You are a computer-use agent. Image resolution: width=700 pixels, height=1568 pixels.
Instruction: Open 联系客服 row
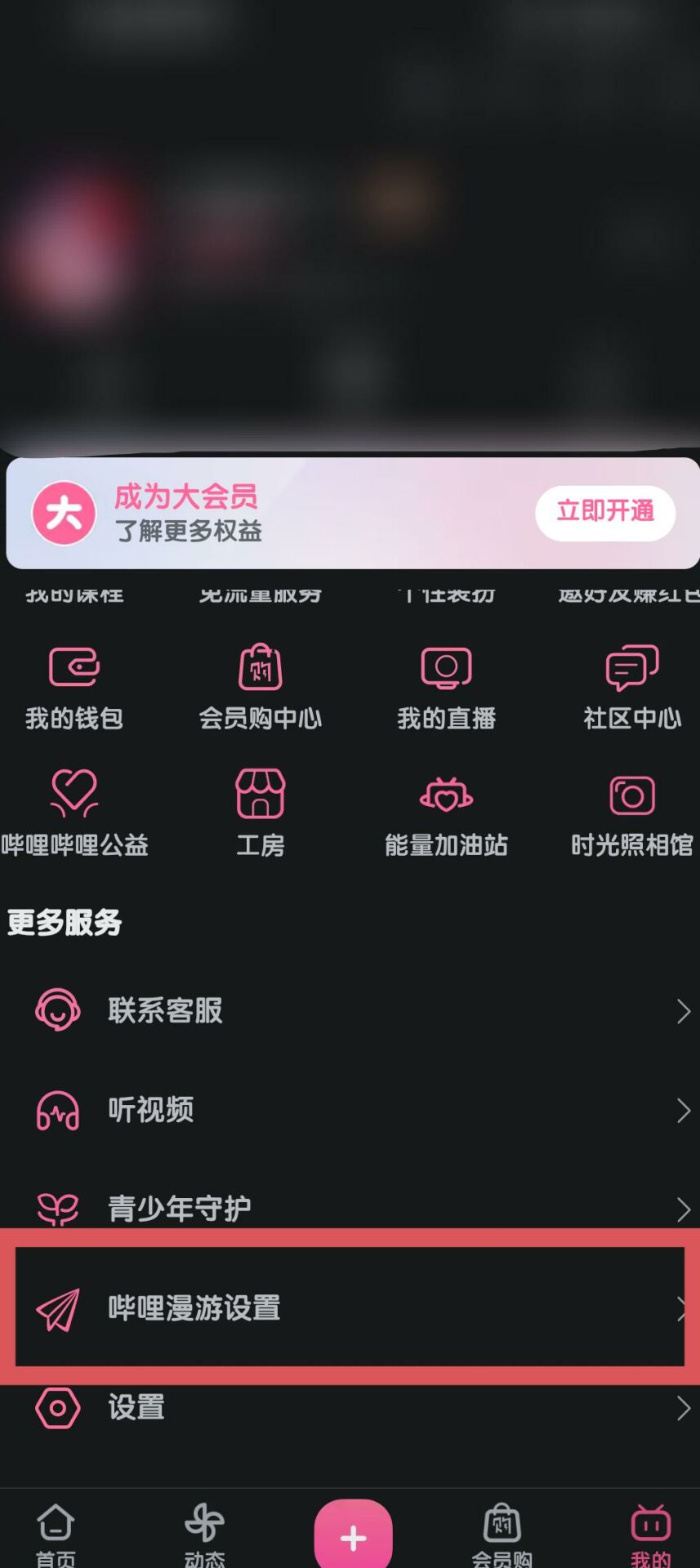point(350,1011)
